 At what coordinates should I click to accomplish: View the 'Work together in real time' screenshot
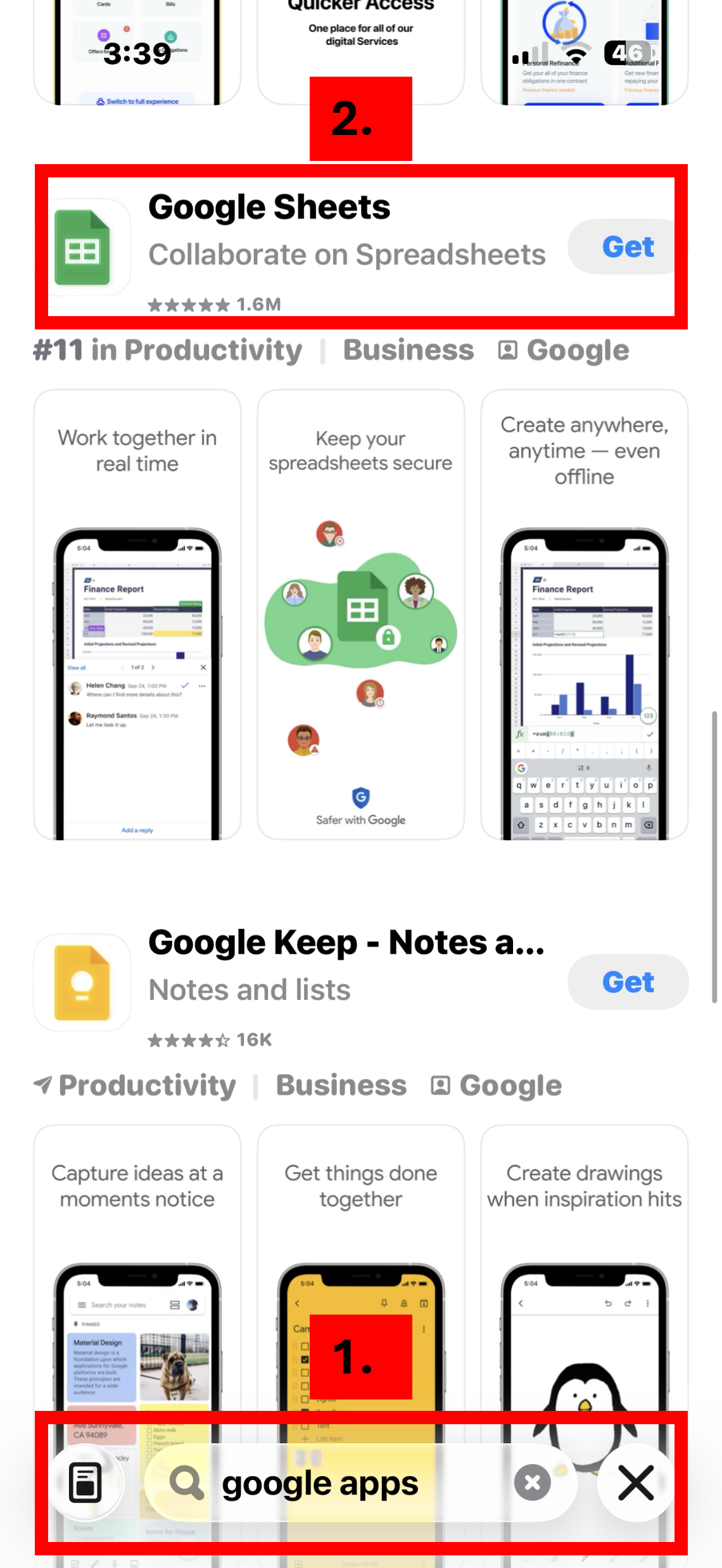pyautogui.click(x=137, y=615)
